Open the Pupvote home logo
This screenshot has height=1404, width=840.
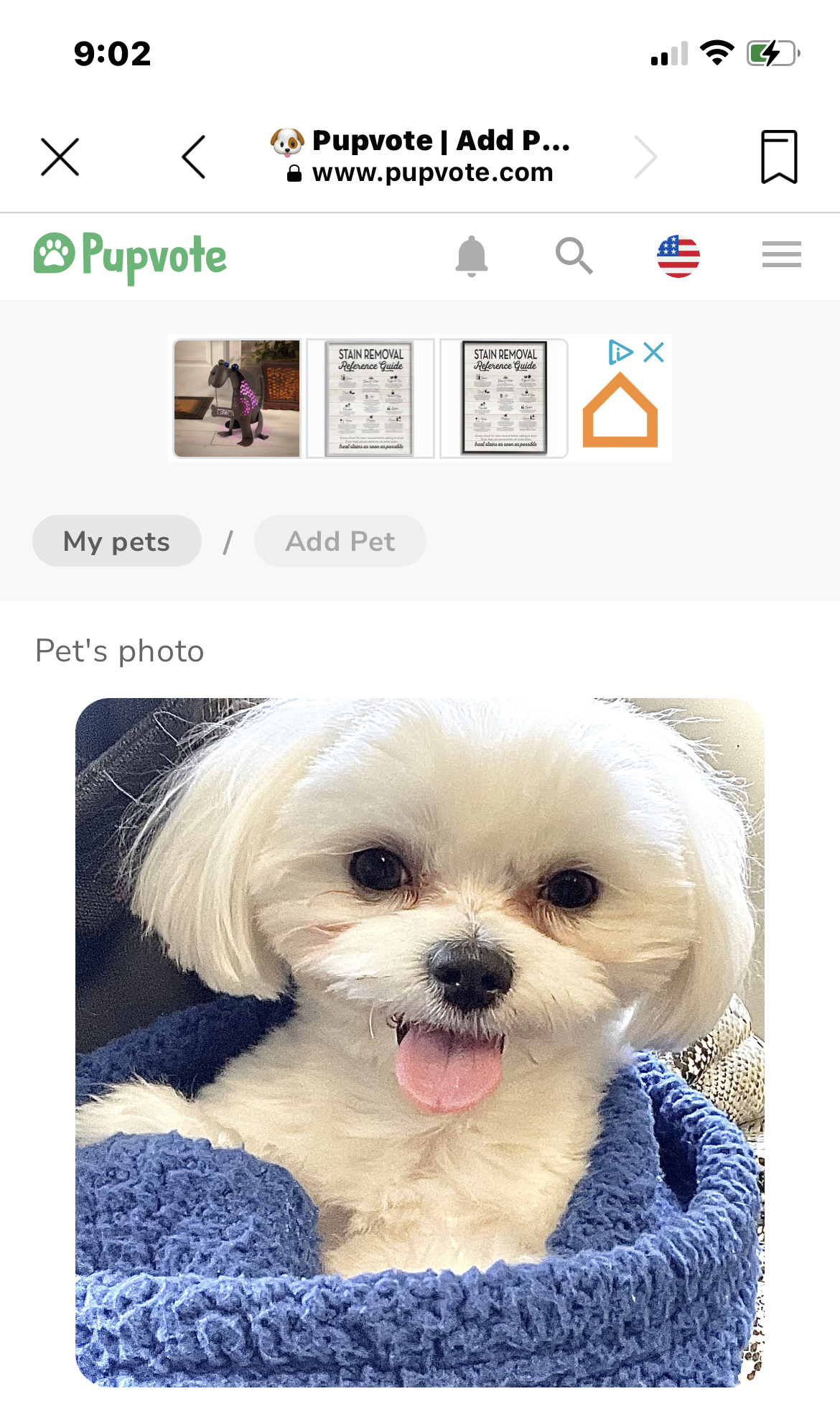pos(130,256)
